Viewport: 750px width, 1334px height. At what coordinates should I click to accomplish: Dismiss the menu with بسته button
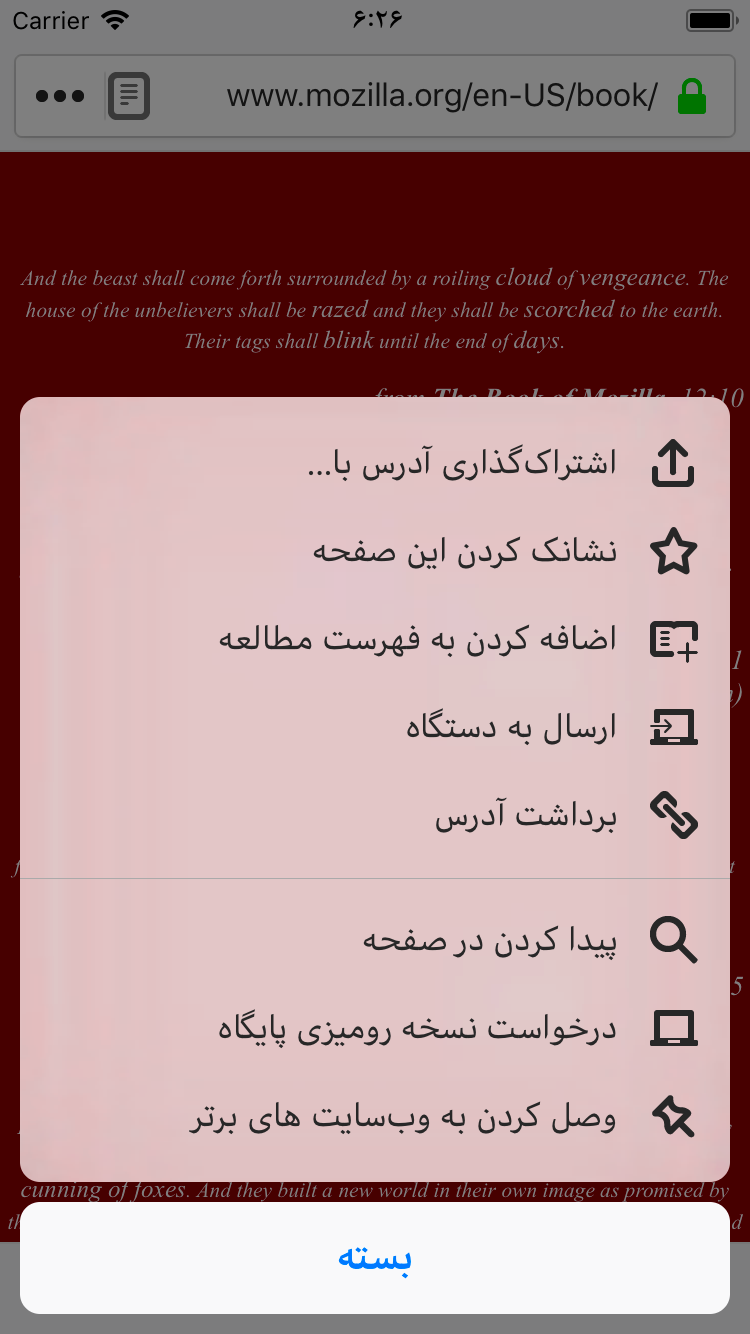[375, 1258]
